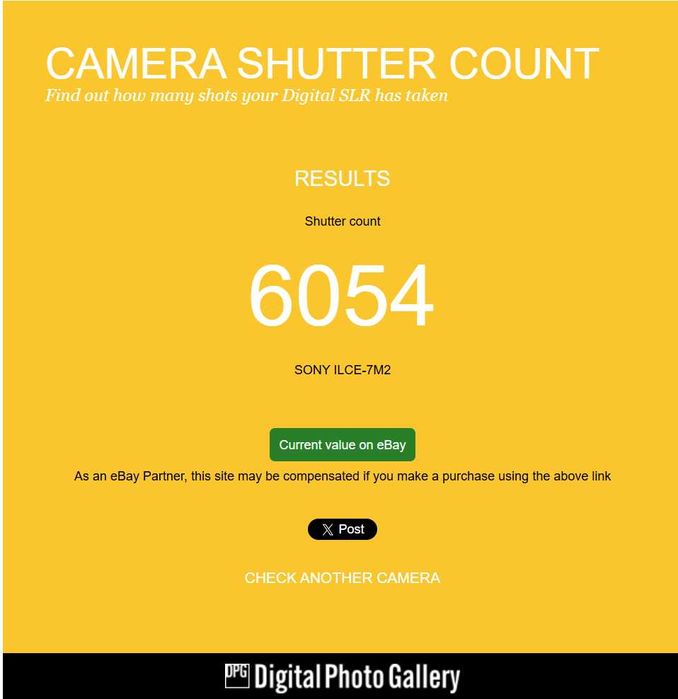Open Current value on eBay button
Screen dimensions: 678x699
point(342,445)
